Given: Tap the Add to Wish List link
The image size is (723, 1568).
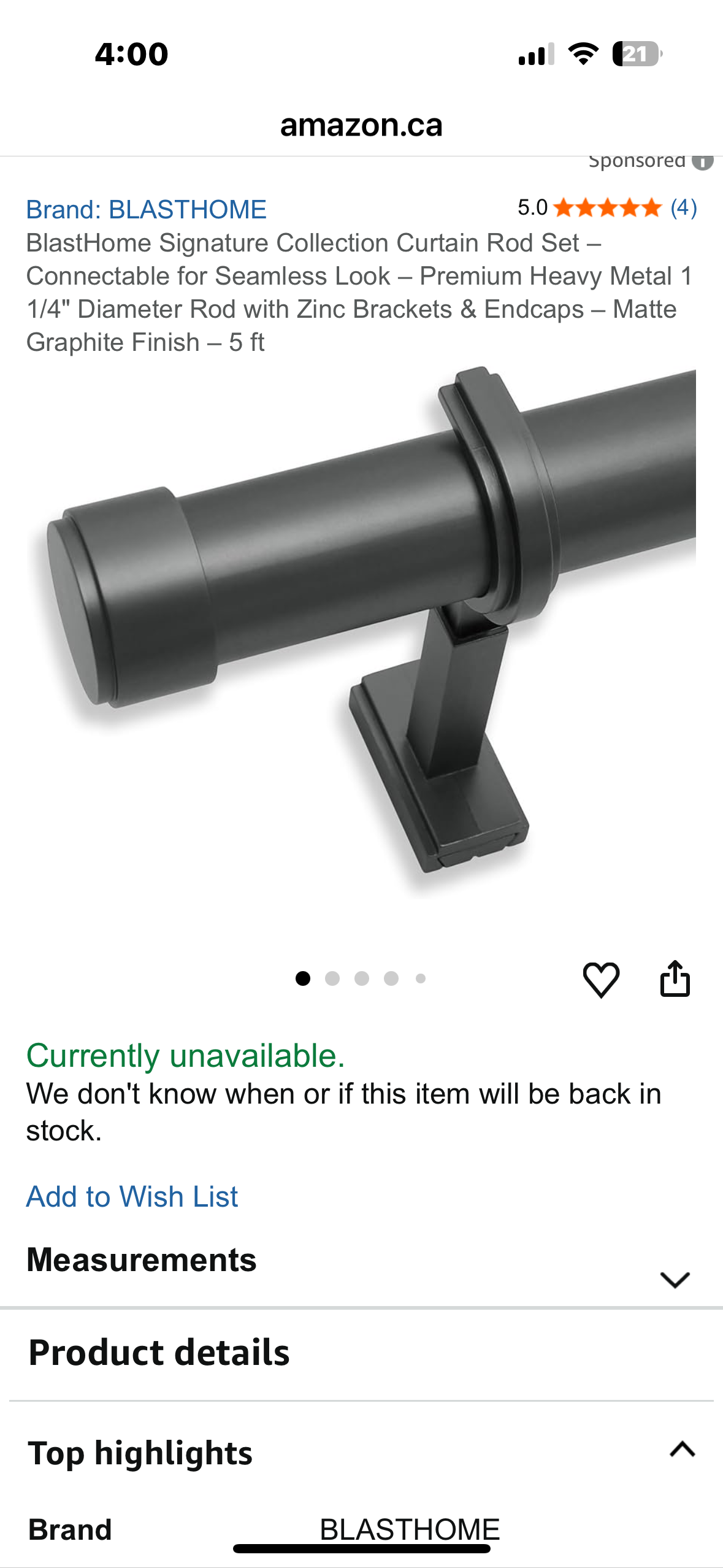Looking at the screenshot, I should click(132, 1196).
